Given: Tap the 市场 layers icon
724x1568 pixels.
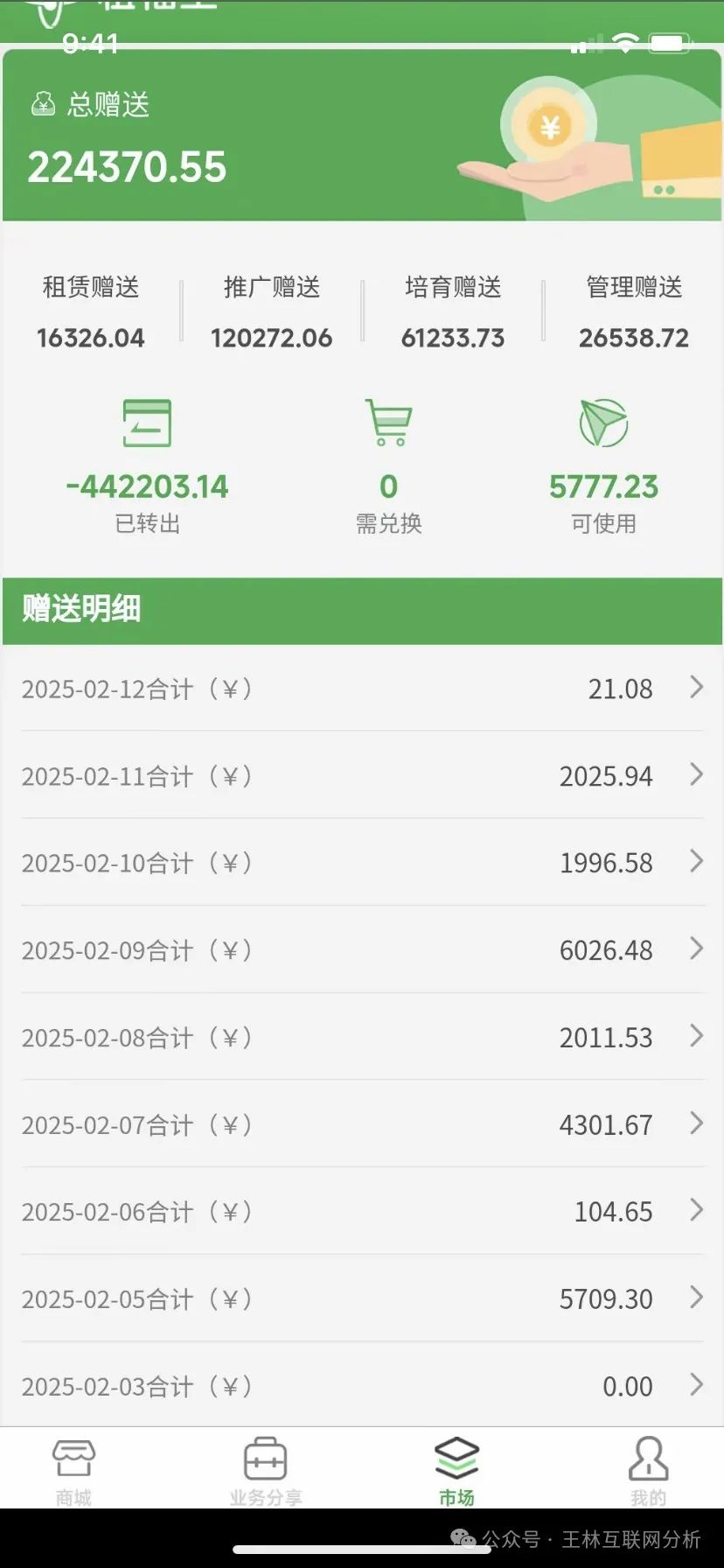Looking at the screenshot, I should click(456, 1455).
